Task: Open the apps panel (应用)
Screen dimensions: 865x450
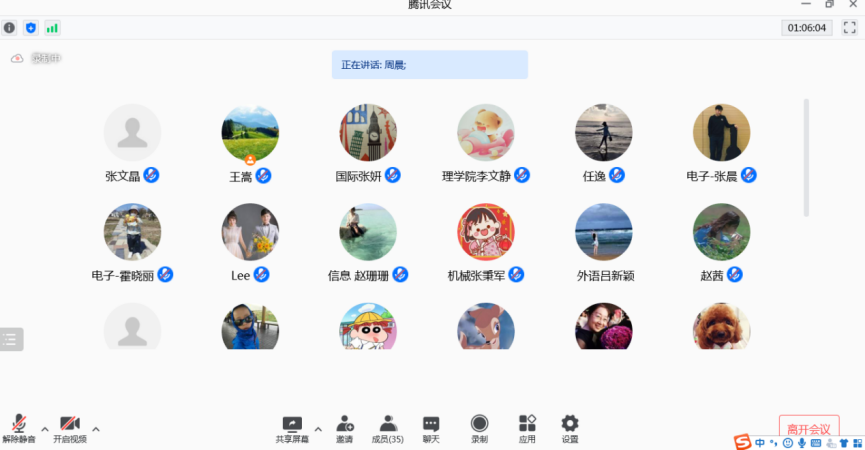Action: (527, 427)
